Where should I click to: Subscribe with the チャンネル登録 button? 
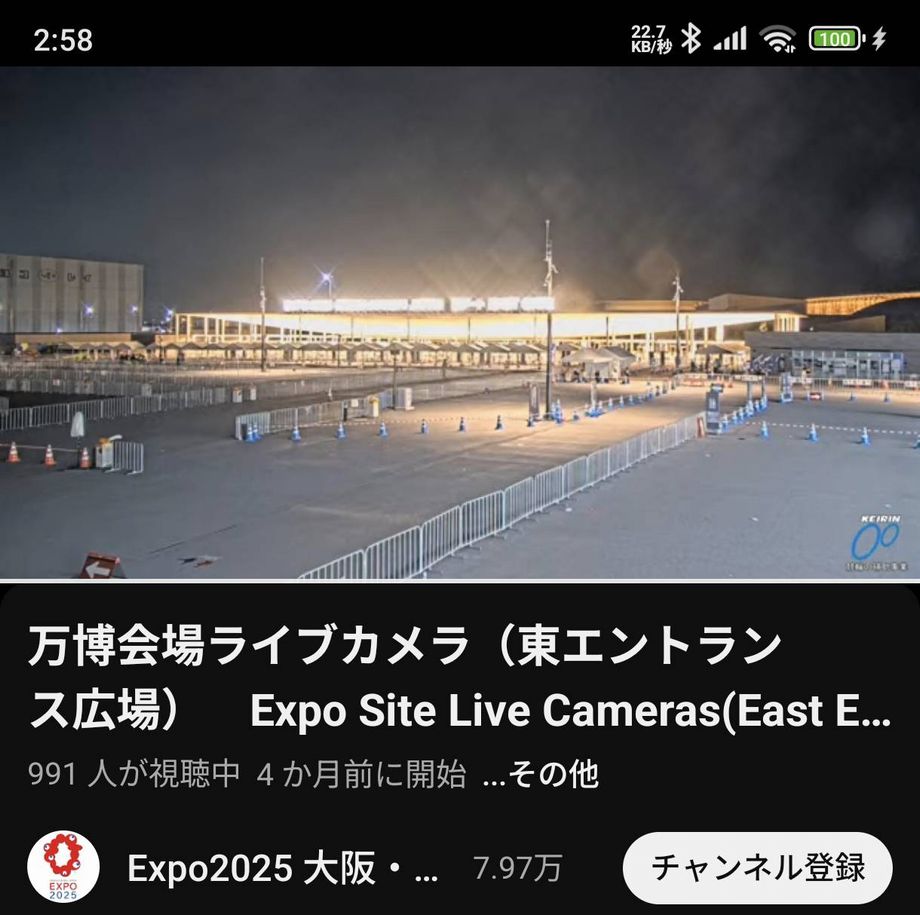point(757,867)
